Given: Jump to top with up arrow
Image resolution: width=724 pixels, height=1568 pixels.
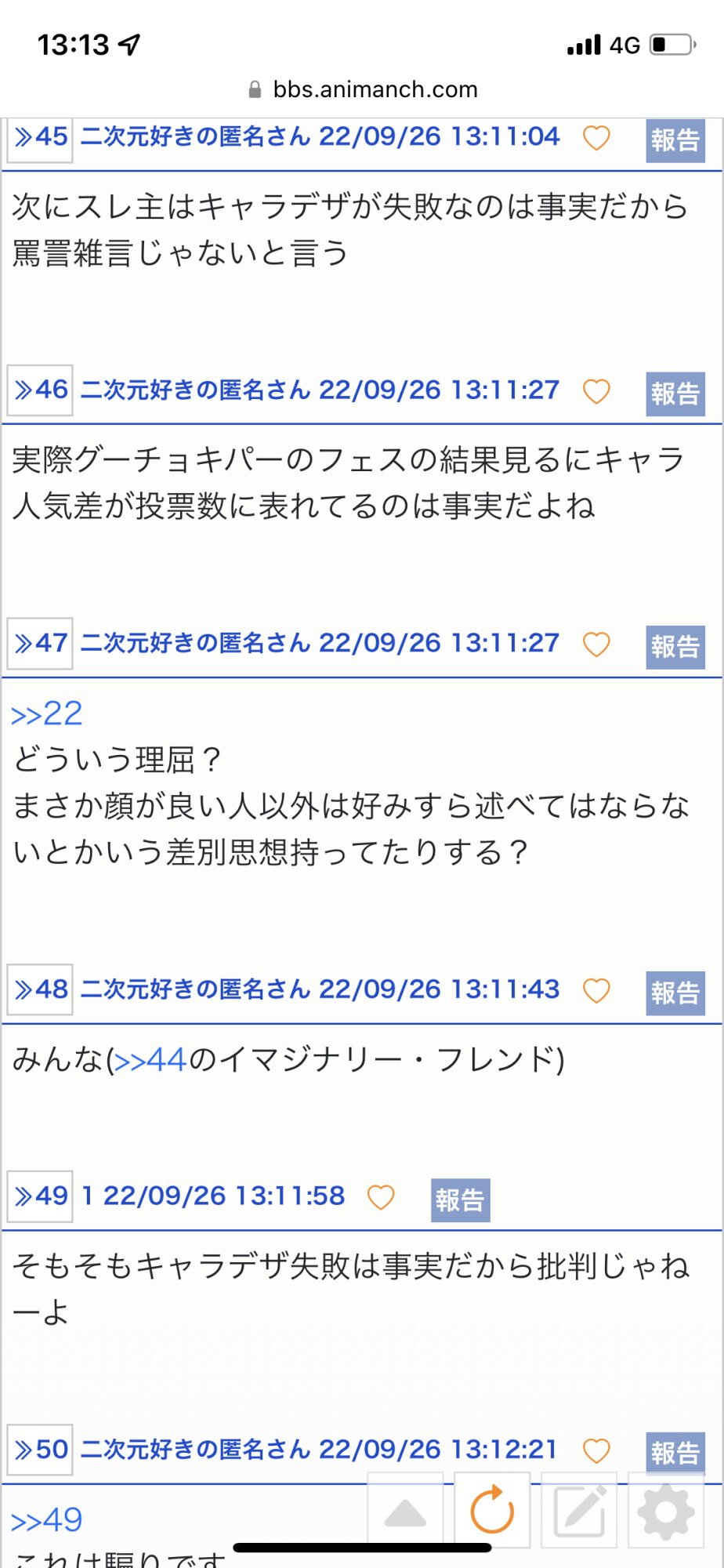Looking at the screenshot, I should tap(406, 1511).
